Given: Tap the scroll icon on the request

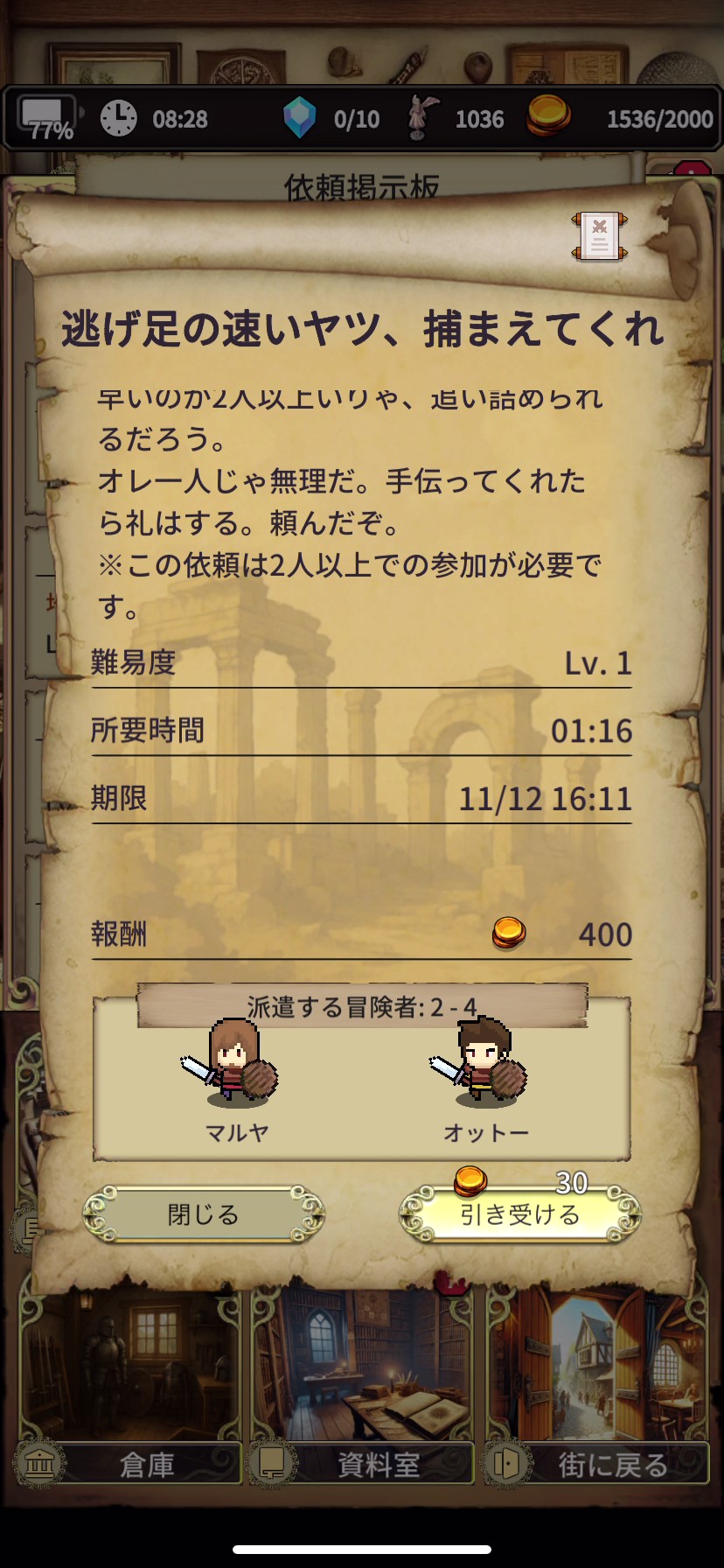Looking at the screenshot, I should point(599,236).
